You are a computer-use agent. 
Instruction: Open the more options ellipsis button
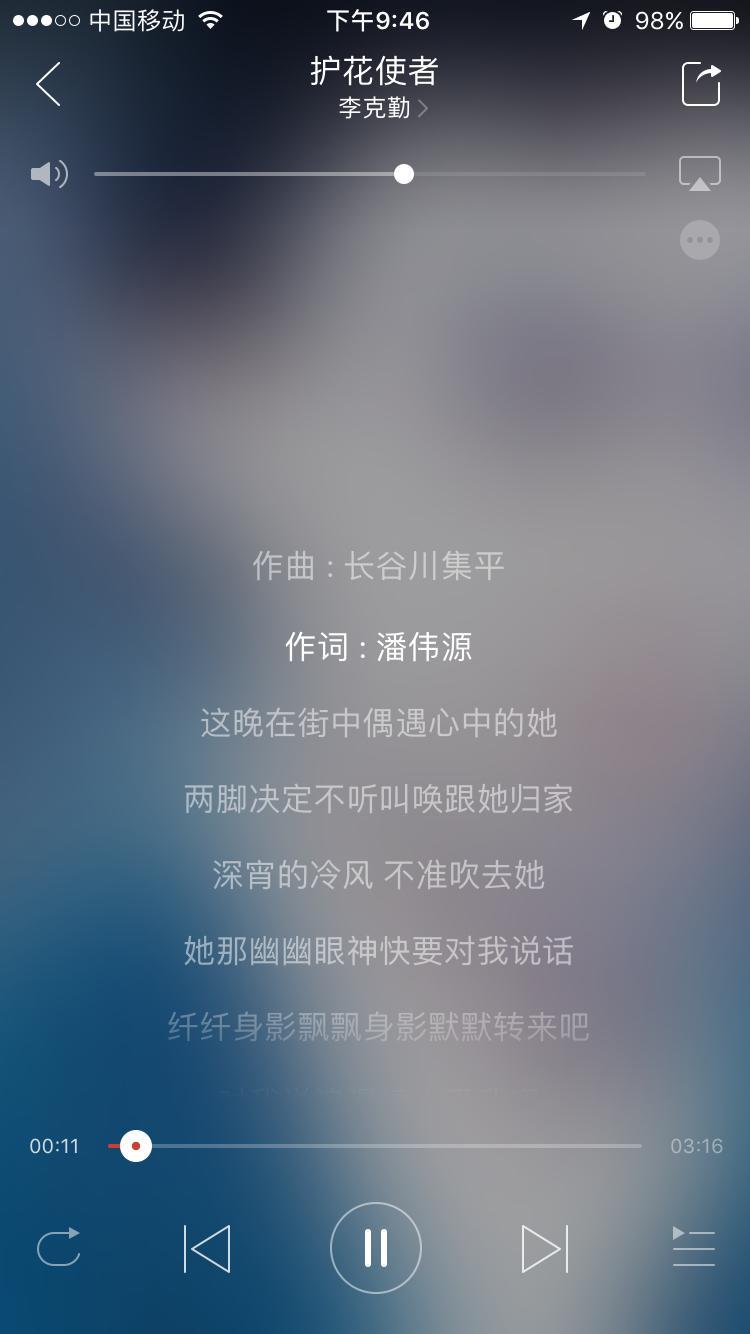pos(700,240)
